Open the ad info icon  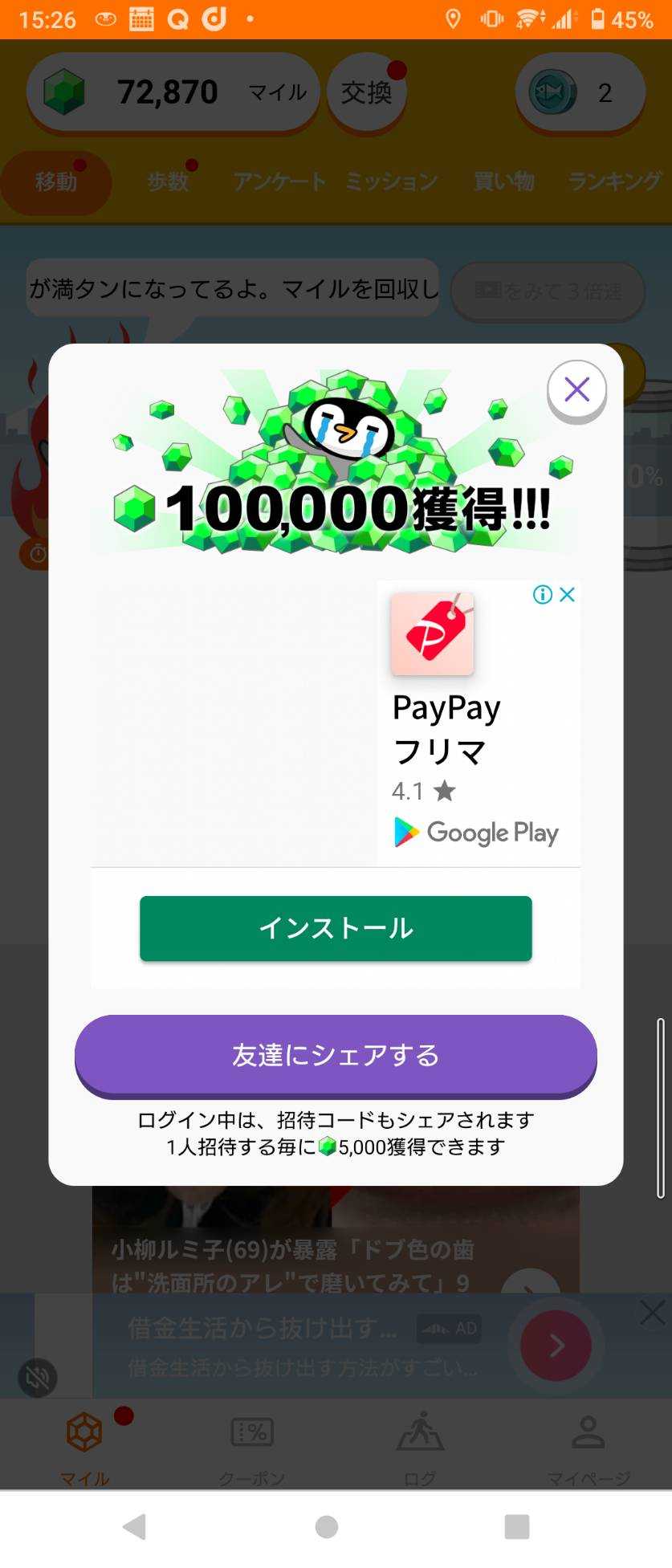coord(543,594)
